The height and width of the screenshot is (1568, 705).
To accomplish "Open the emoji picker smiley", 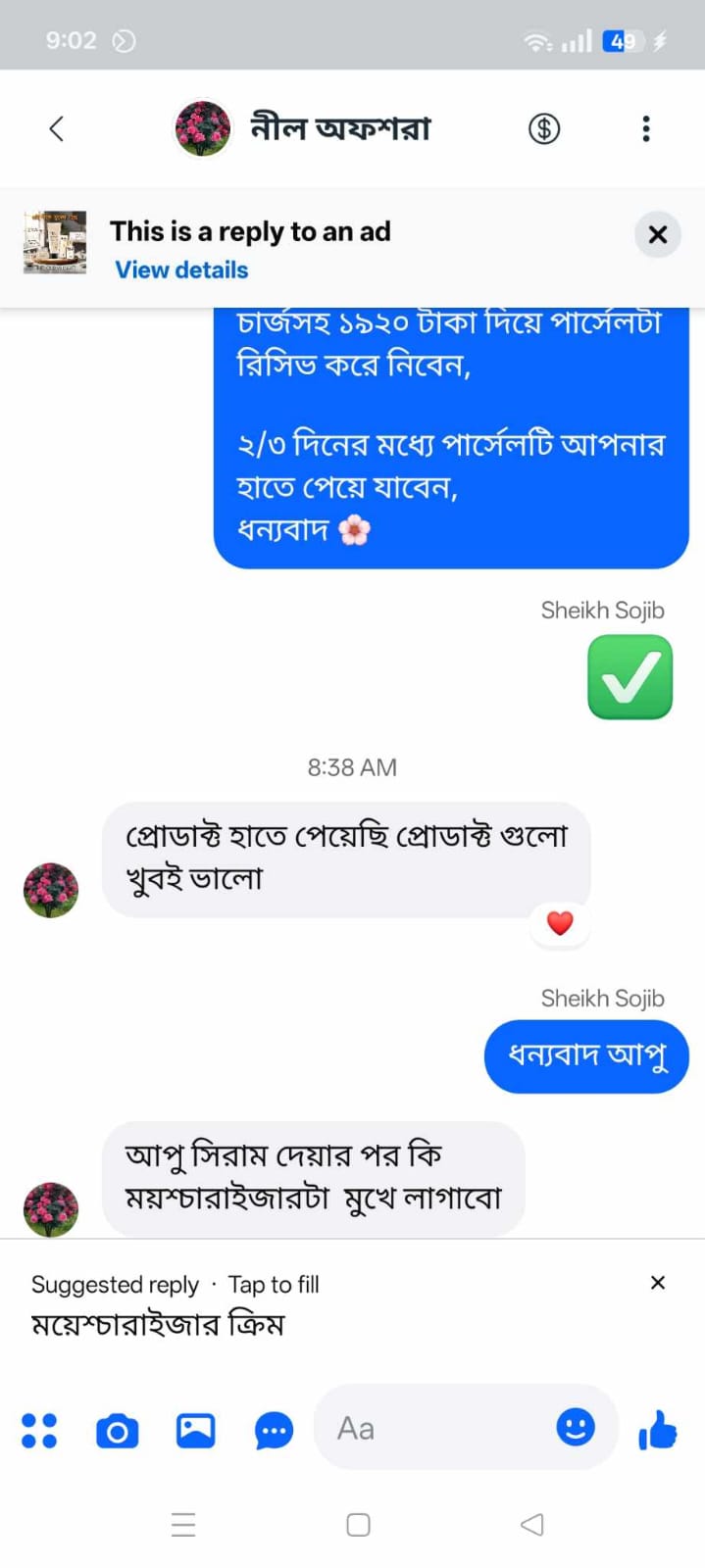I will [x=576, y=1427].
